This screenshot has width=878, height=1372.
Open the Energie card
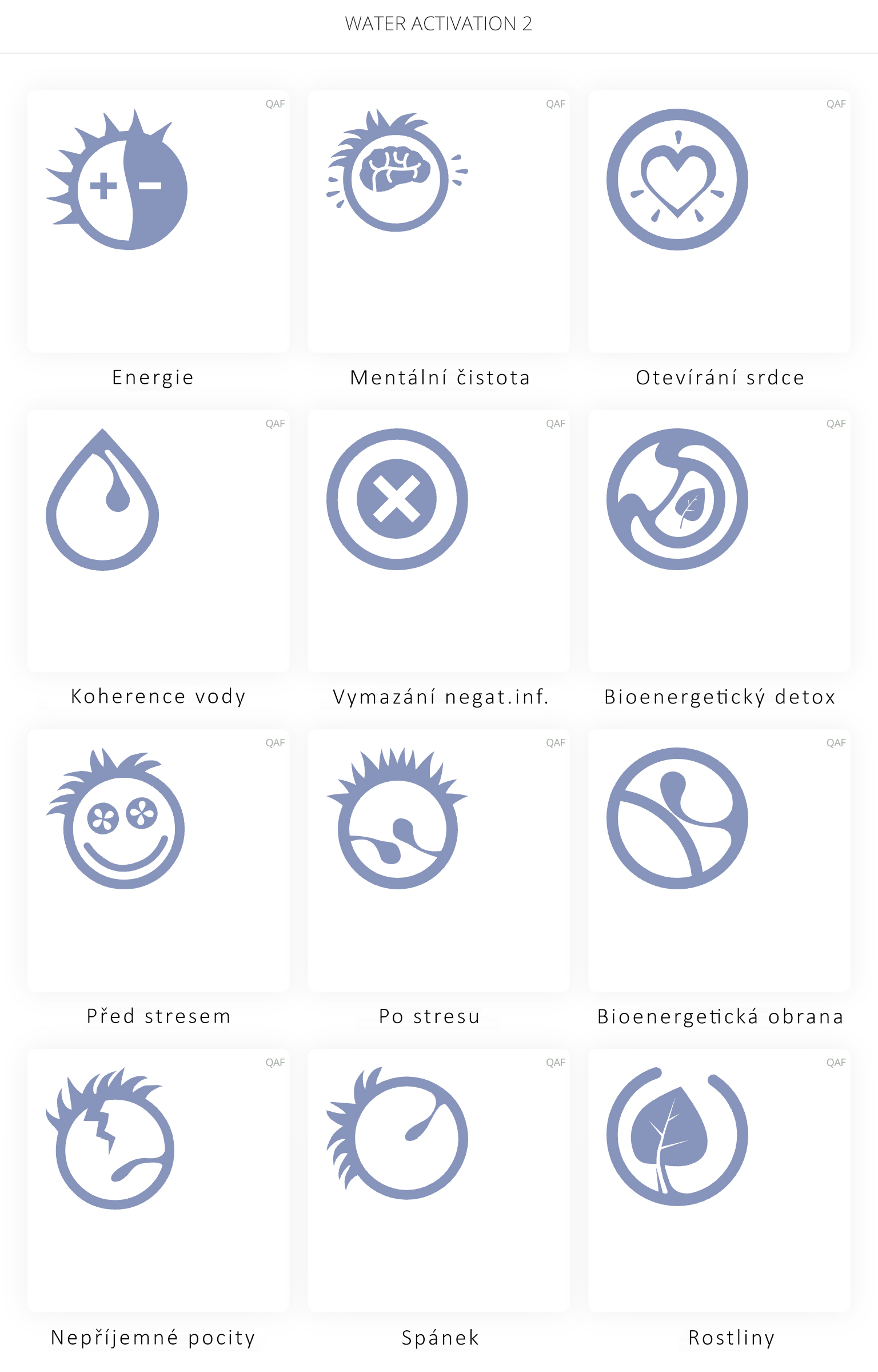click(x=158, y=222)
